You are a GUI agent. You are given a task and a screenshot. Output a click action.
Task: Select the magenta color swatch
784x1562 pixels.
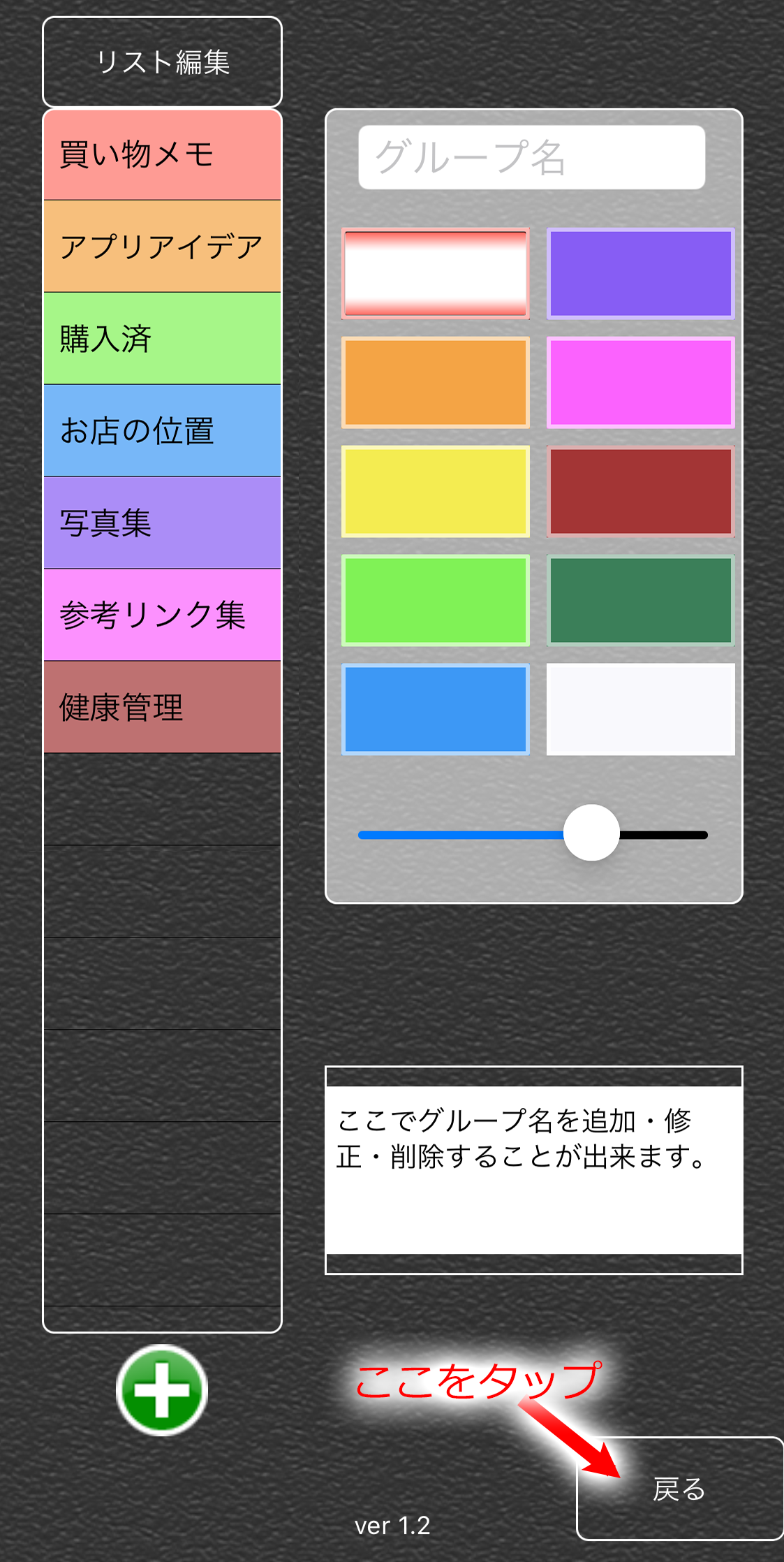click(640, 383)
